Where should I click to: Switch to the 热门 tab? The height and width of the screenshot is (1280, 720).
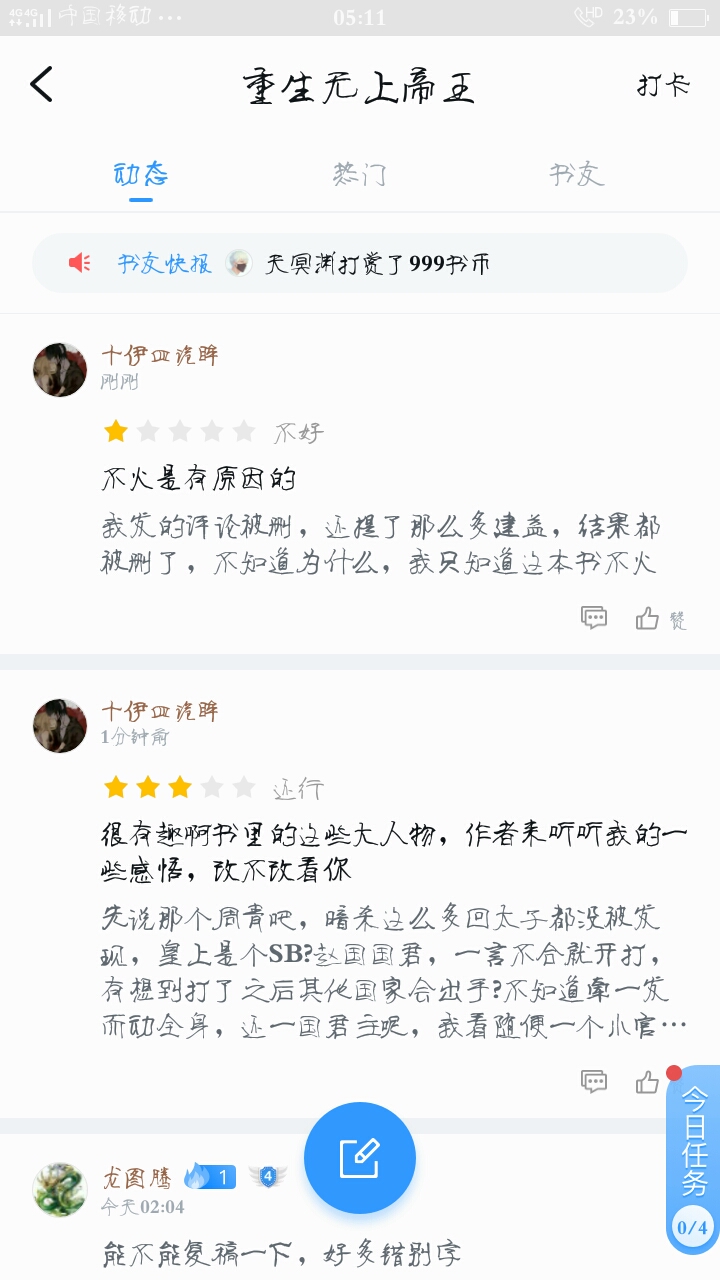[359, 175]
